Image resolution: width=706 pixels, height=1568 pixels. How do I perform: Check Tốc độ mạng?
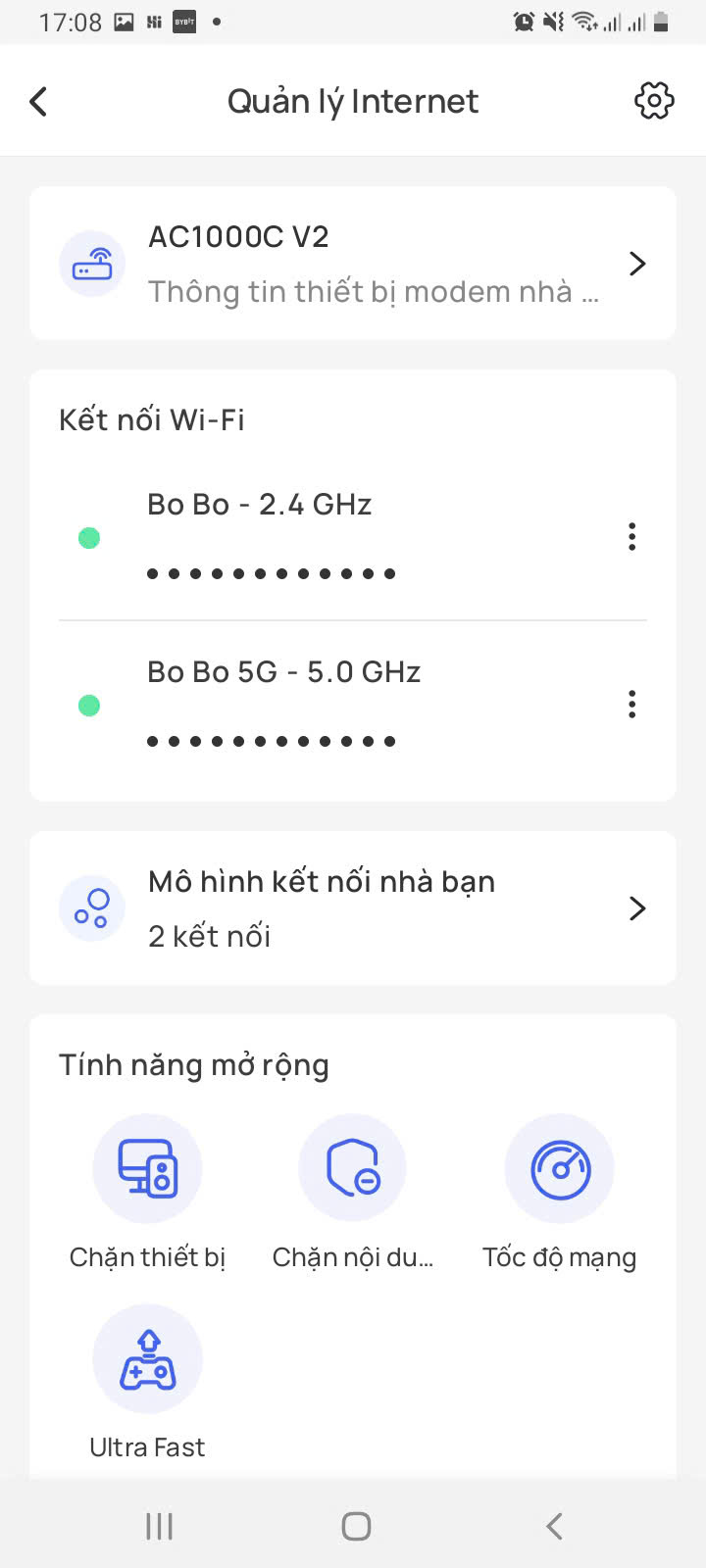(559, 1169)
